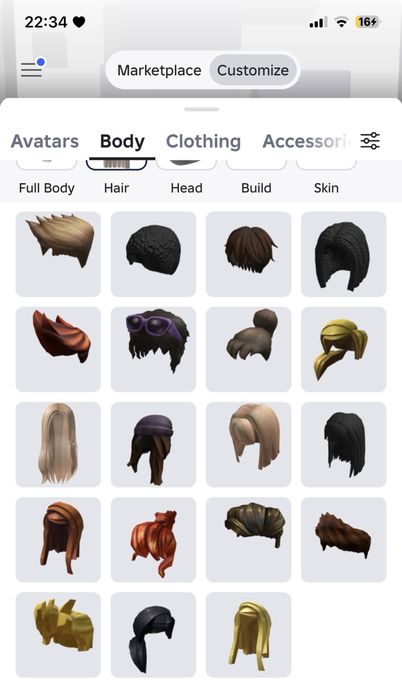The image size is (402, 699).
Task: Select the Customize segment
Action: click(253, 70)
